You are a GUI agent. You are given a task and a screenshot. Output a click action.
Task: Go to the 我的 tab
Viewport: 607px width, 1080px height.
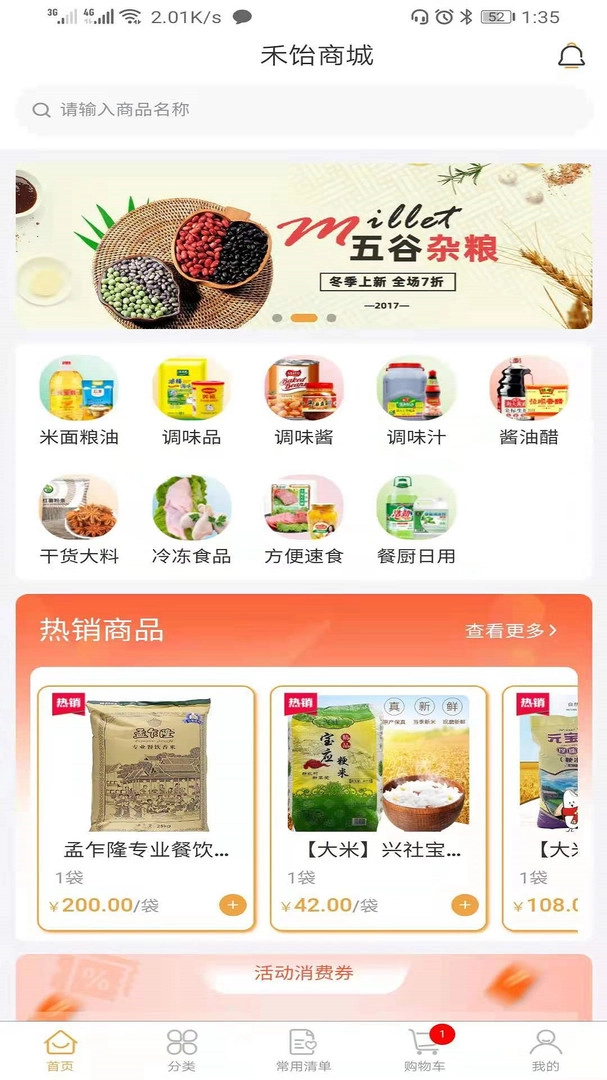coord(545,1049)
